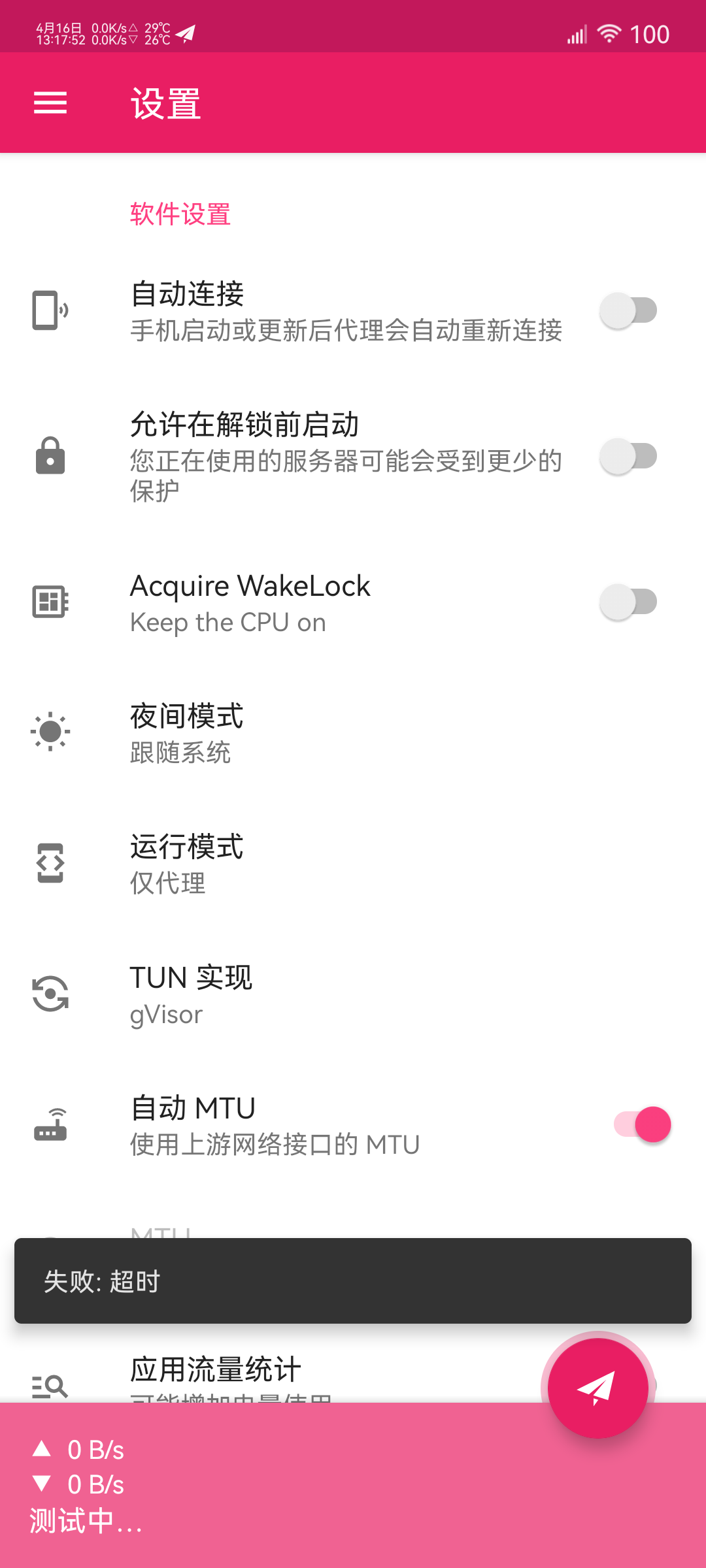Click the smartphone icon beside 自动连接

click(50, 310)
